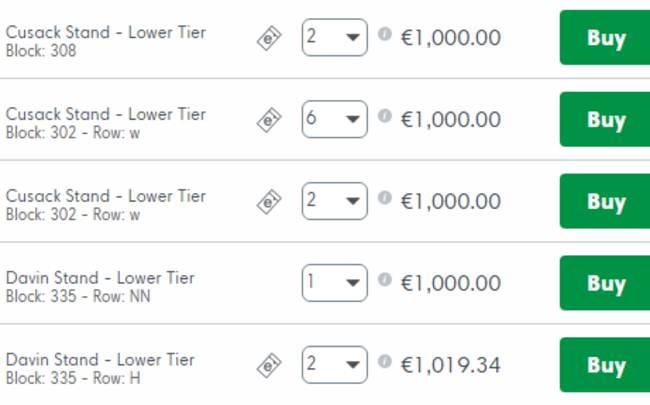The height and width of the screenshot is (405, 650).
Task: Open quantity dropdown for Row H listing
Action: coord(334,365)
